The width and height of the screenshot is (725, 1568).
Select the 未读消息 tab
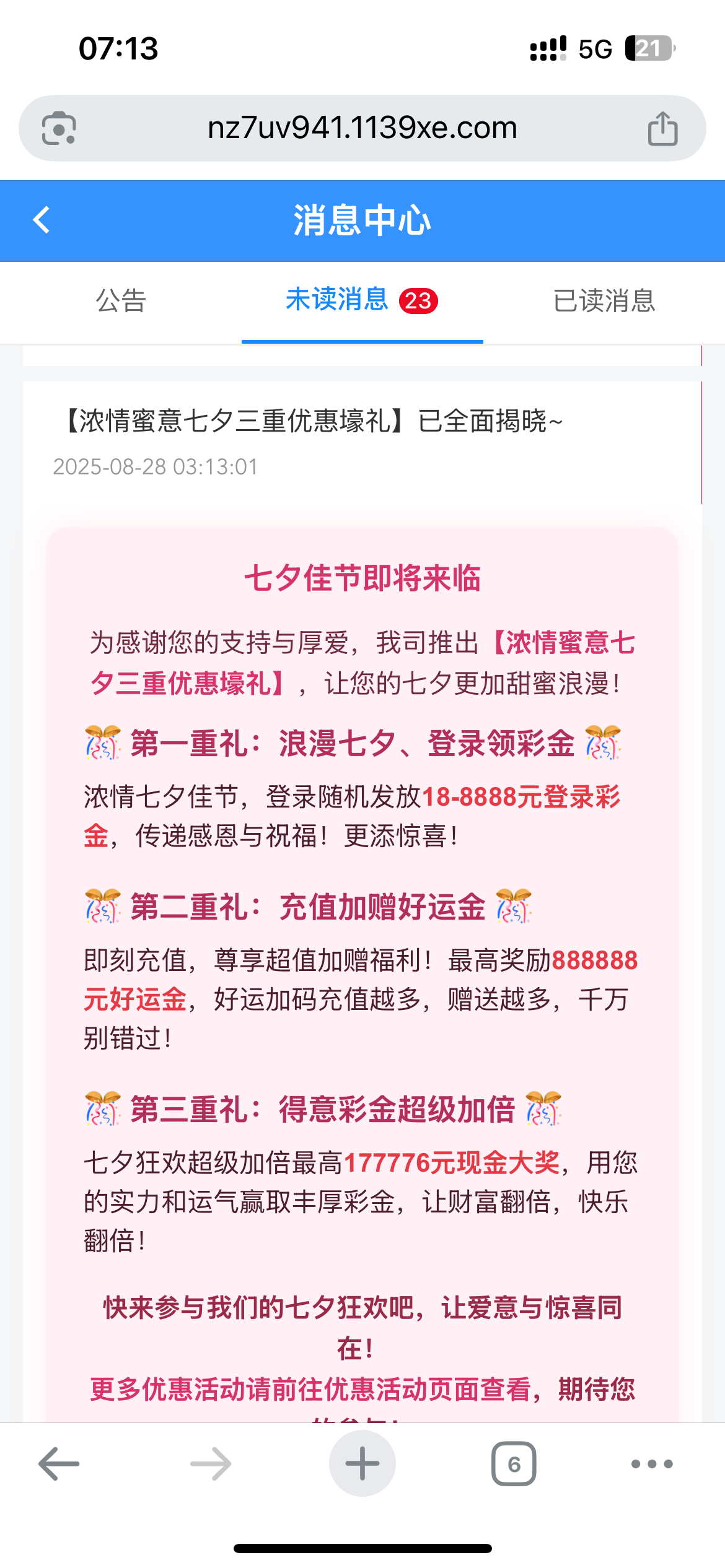[361, 301]
